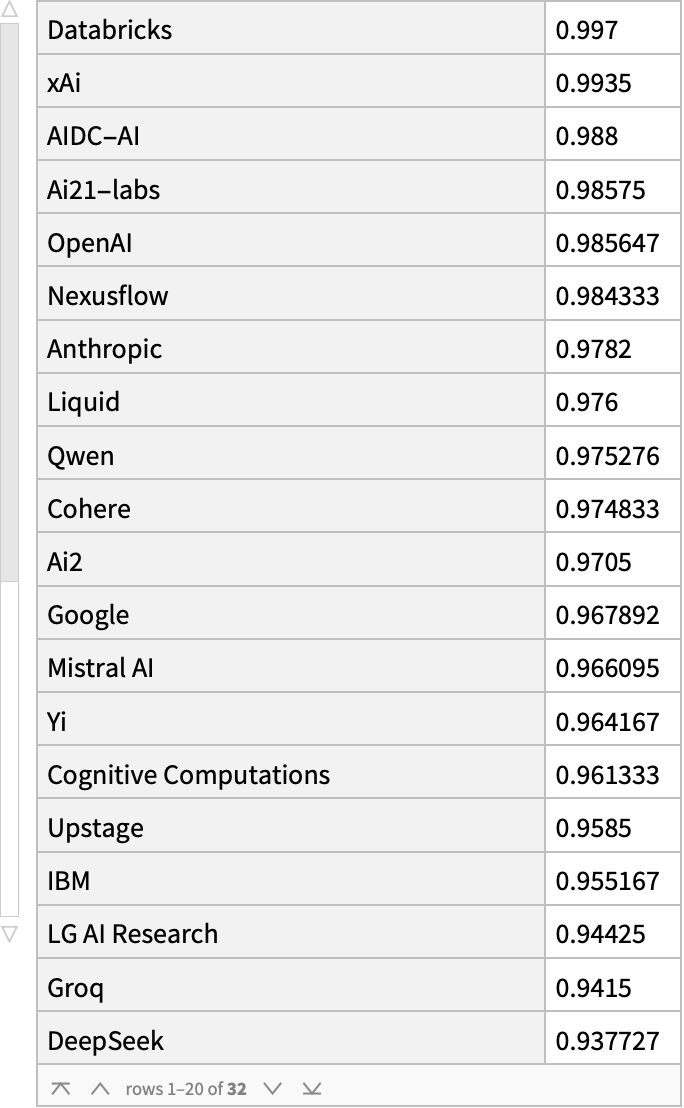
Task: Jump to the last rows of the table
Action: tap(311, 1088)
